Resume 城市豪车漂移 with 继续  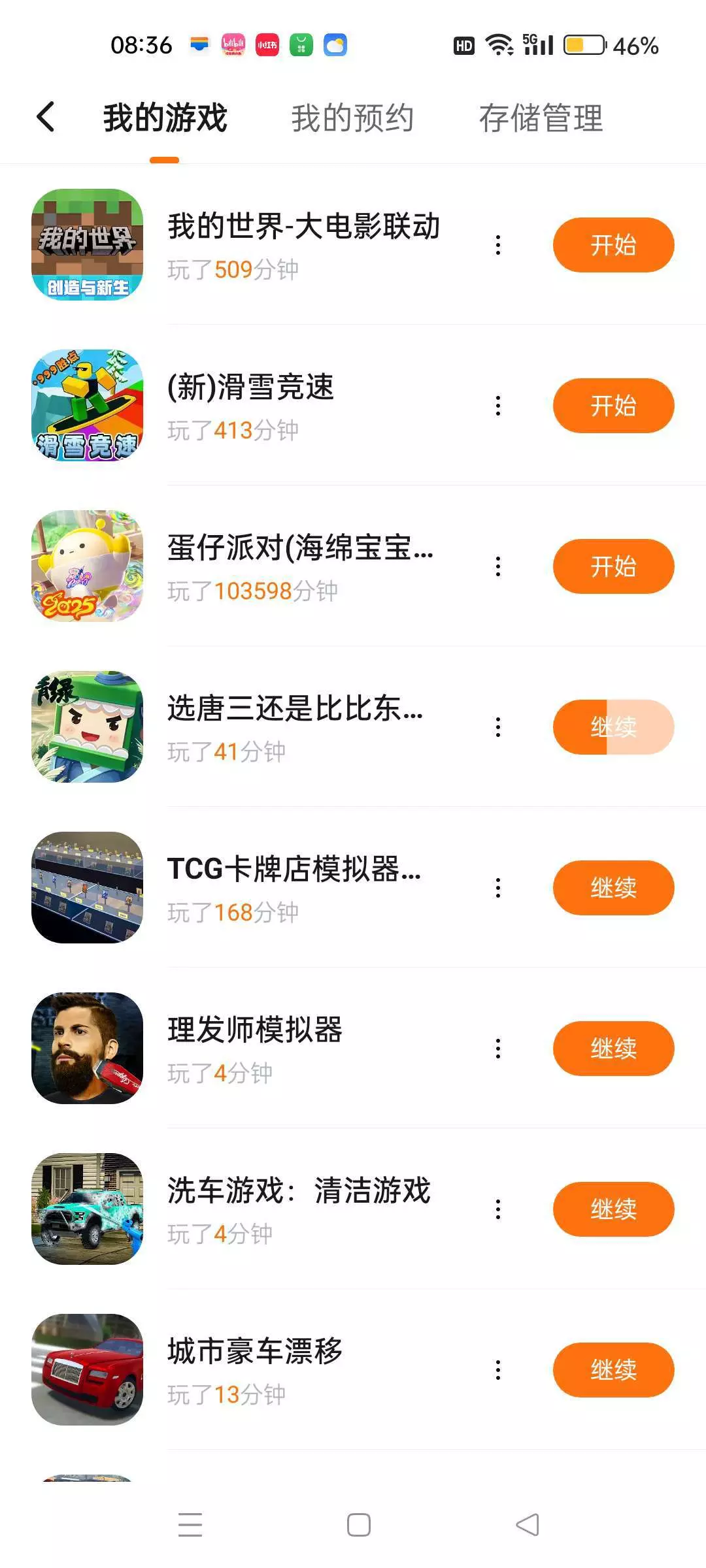point(613,1370)
